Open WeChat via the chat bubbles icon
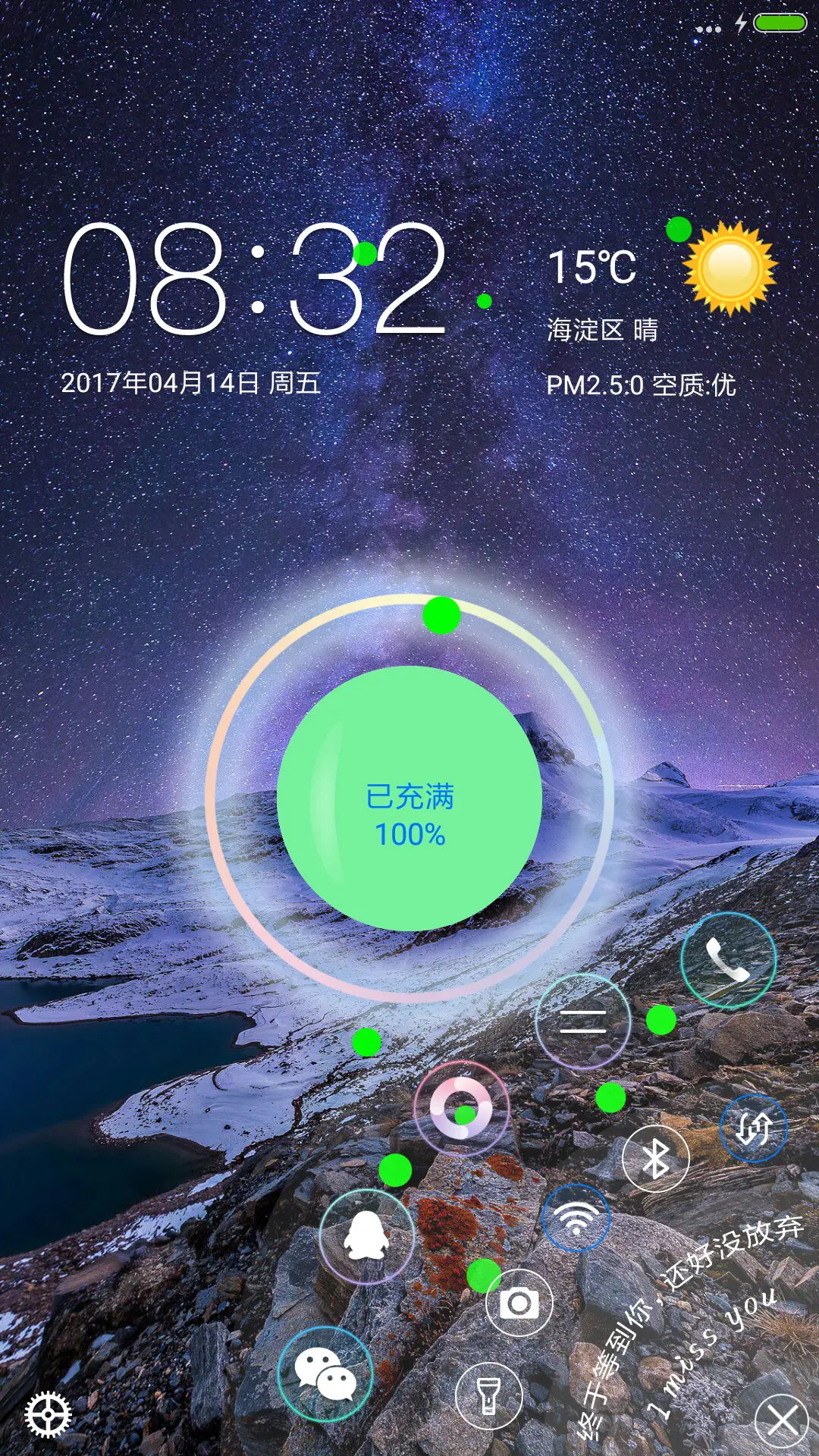The width and height of the screenshot is (819, 1456). point(325,1373)
